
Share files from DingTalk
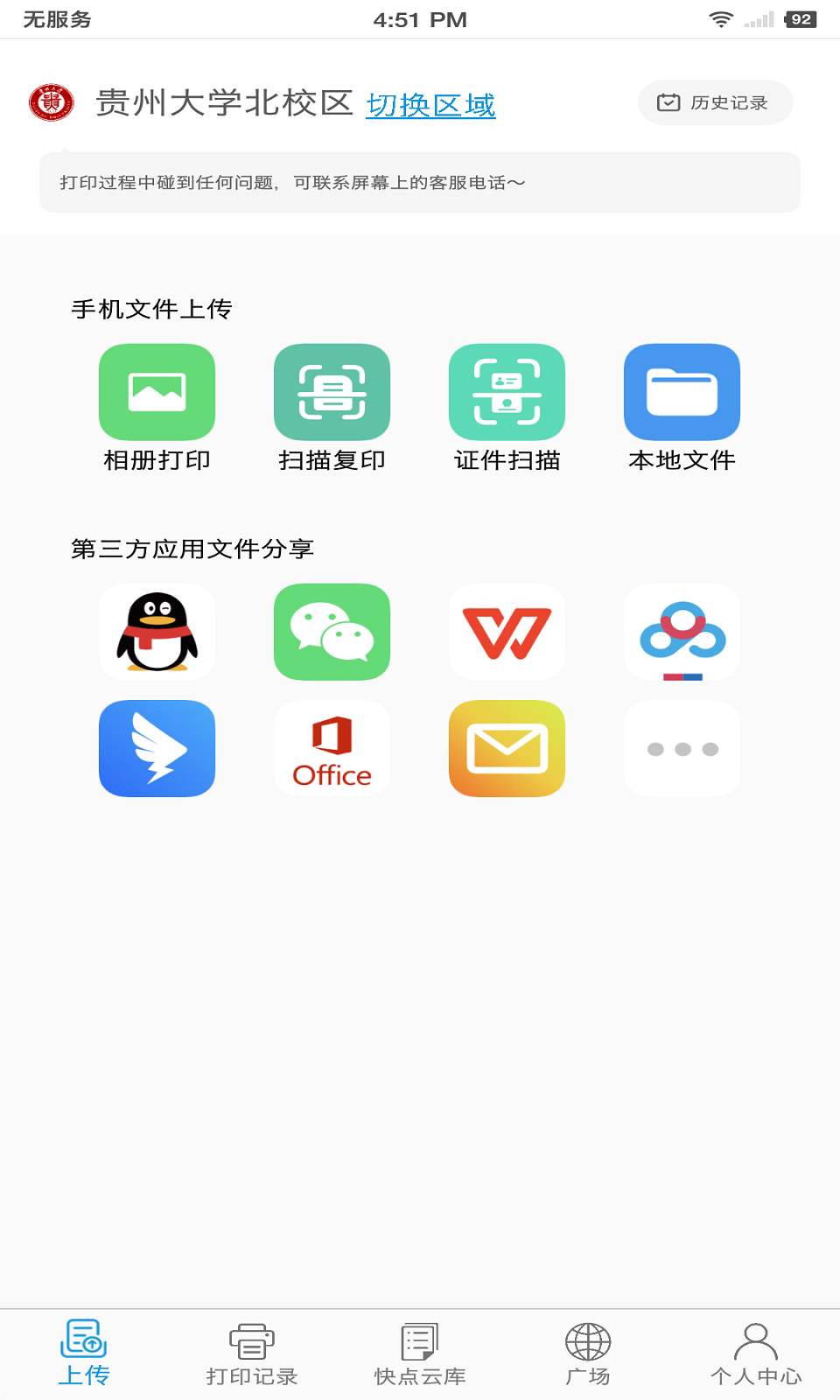[157, 748]
